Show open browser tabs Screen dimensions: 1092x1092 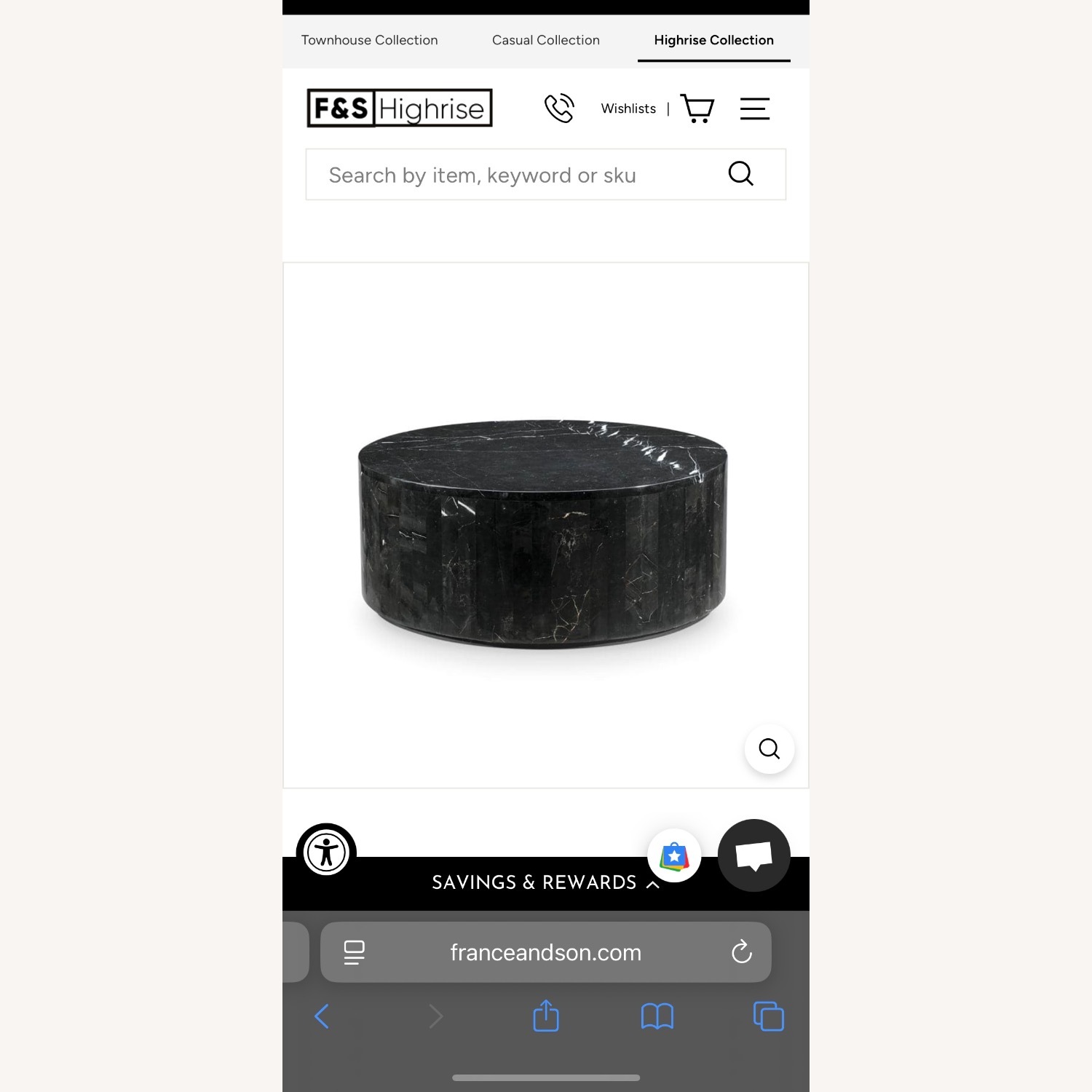click(768, 1016)
